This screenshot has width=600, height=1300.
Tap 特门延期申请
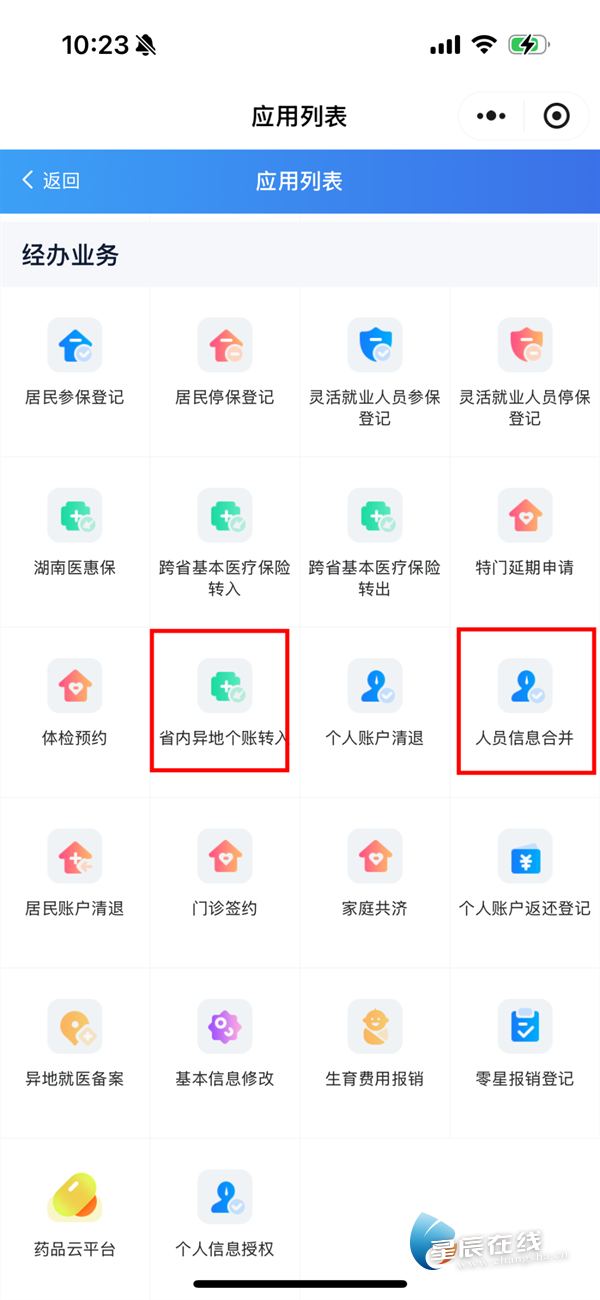[x=525, y=535]
